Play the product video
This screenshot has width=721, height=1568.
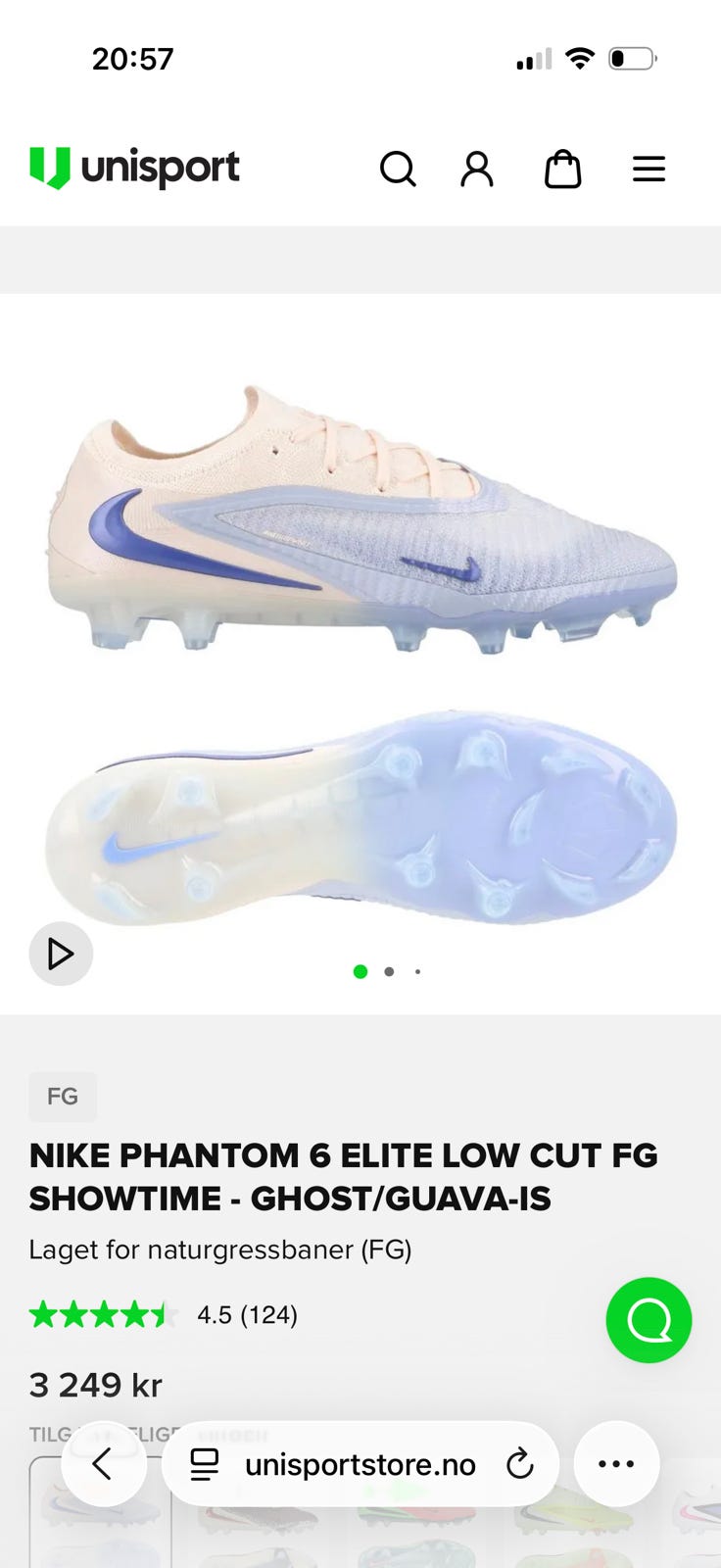(61, 954)
